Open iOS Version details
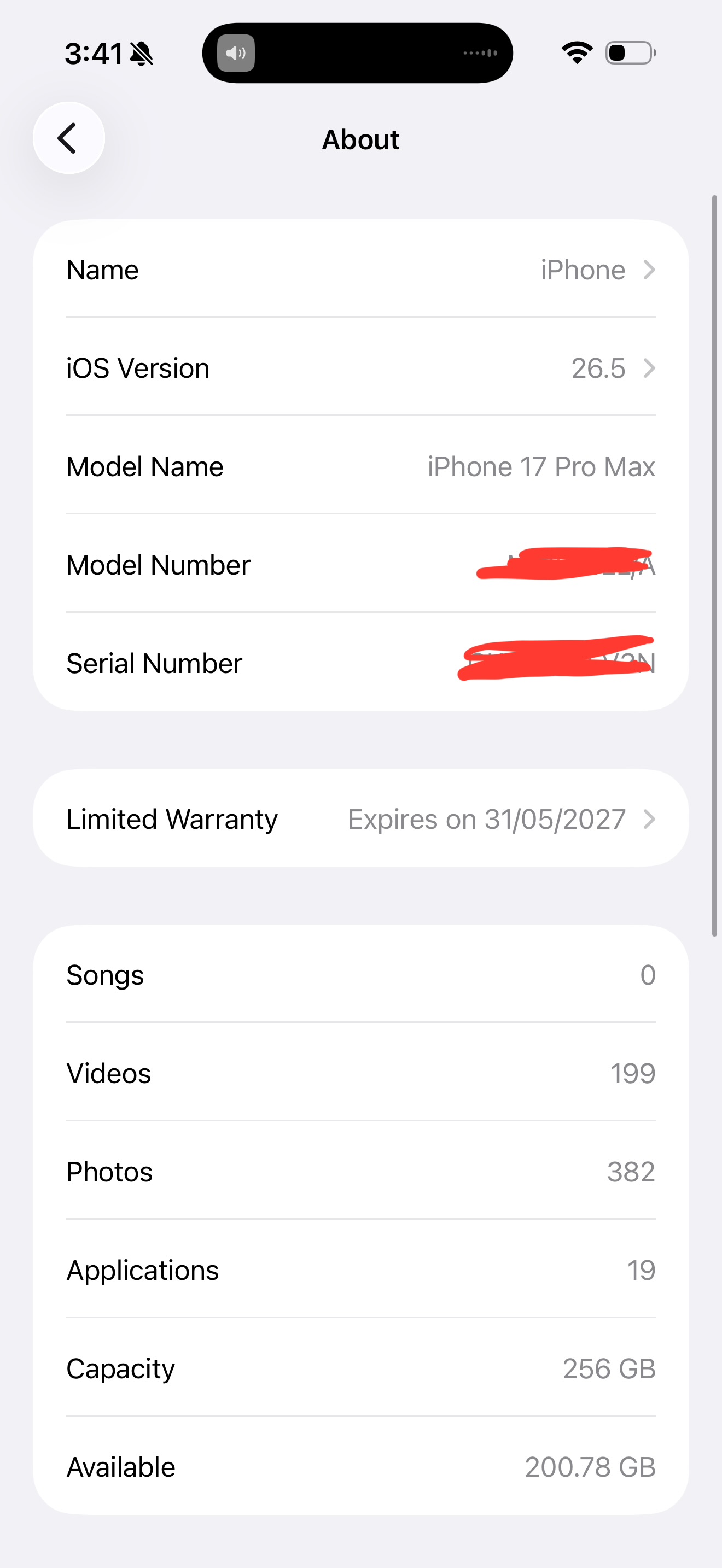 tap(361, 367)
